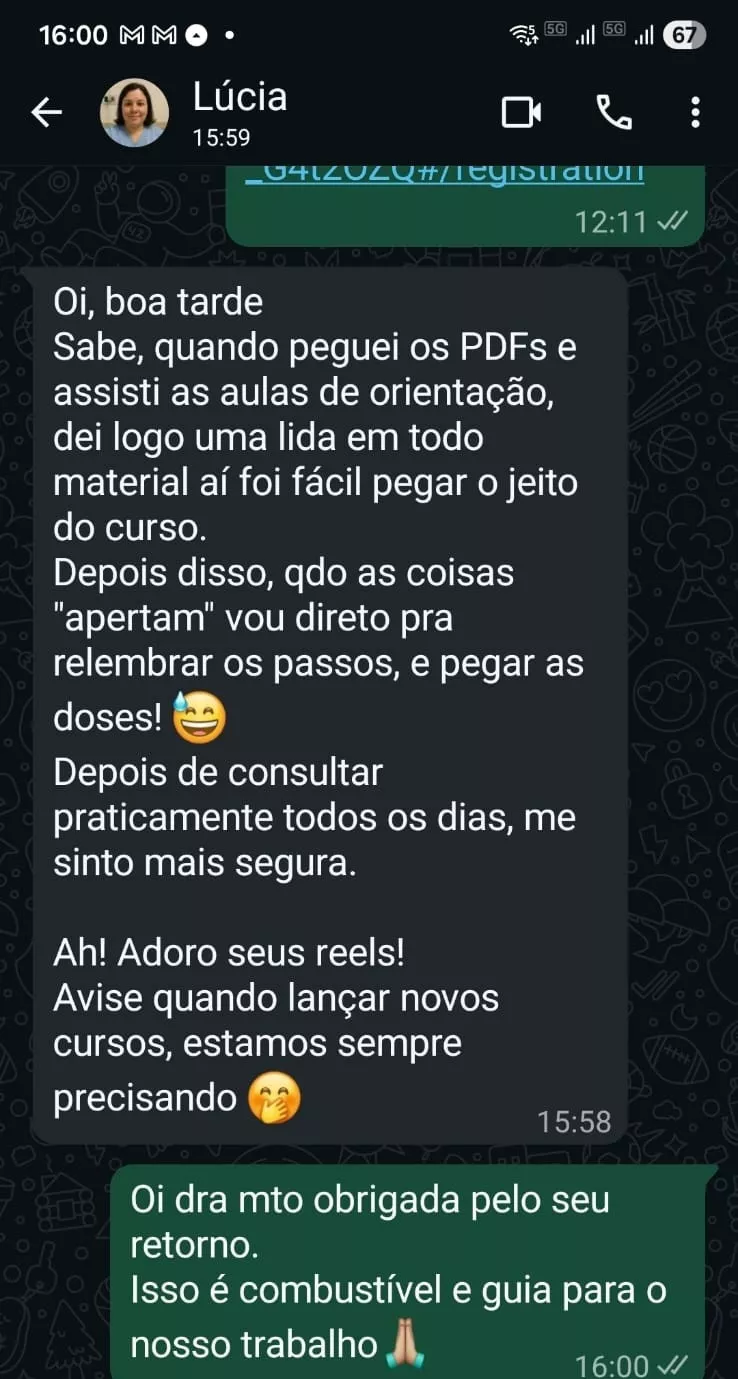738x1379 pixels.
Task: Open Lúcia's profile picture
Action: click(134, 113)
